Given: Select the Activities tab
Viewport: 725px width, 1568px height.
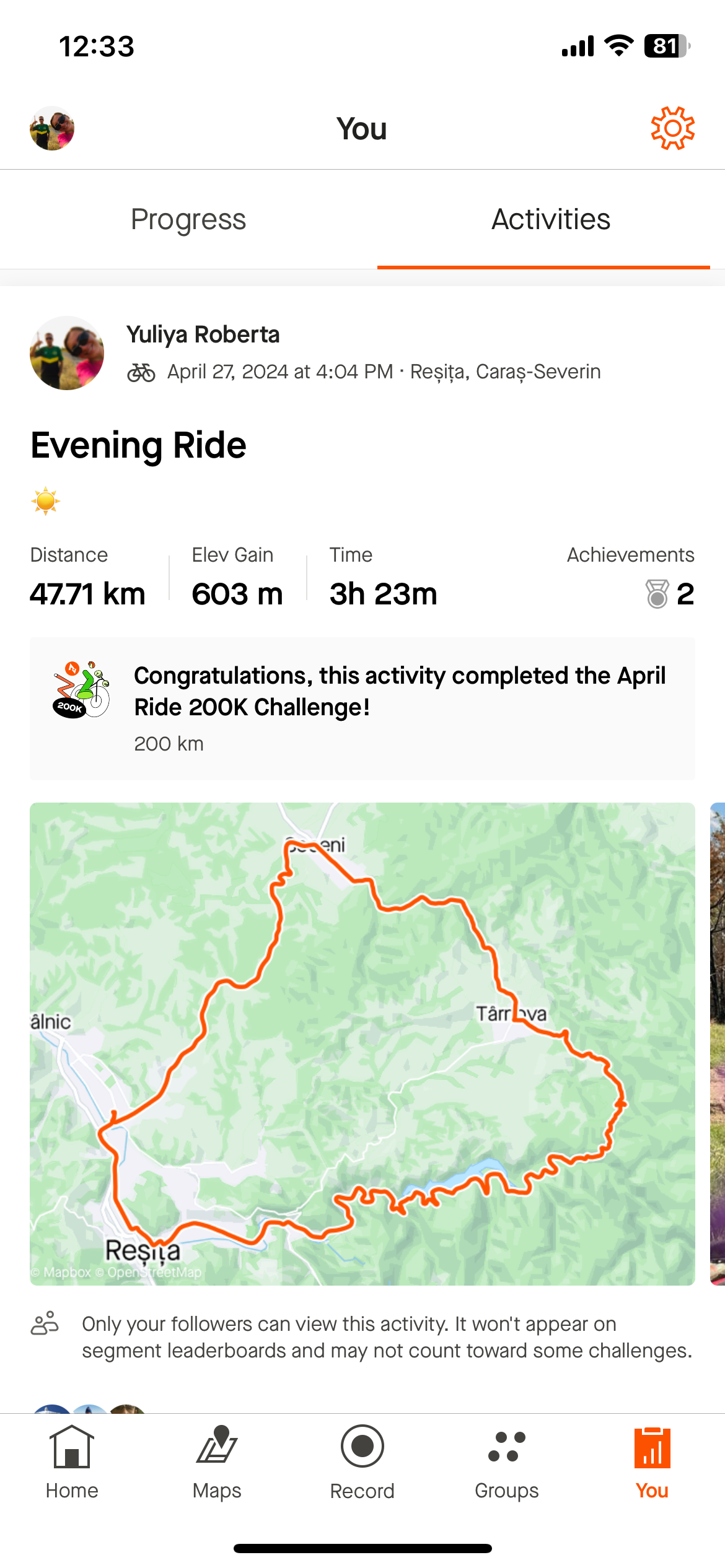Looking at the screenshot, I should (x=550, y=219).
